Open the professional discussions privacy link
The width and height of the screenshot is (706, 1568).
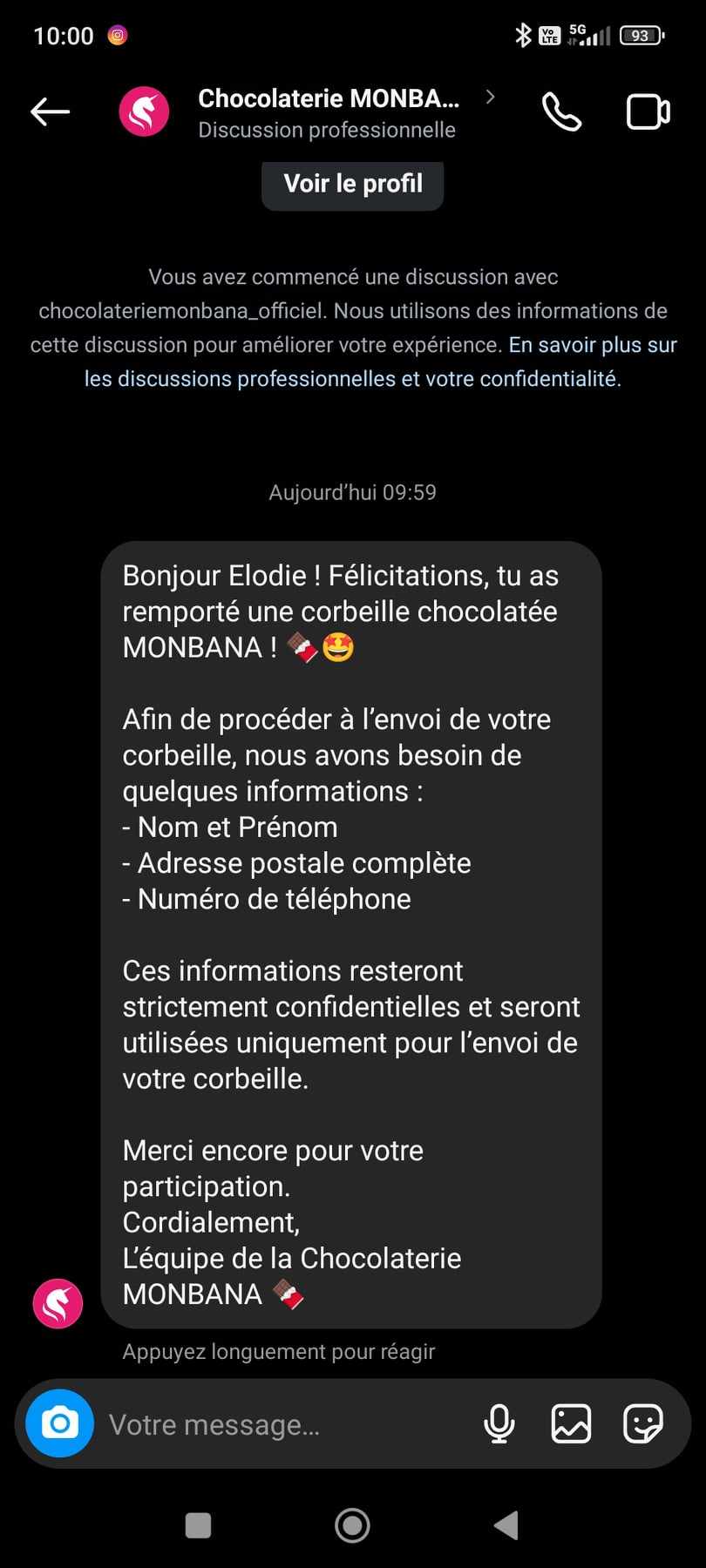pos(353,378)
